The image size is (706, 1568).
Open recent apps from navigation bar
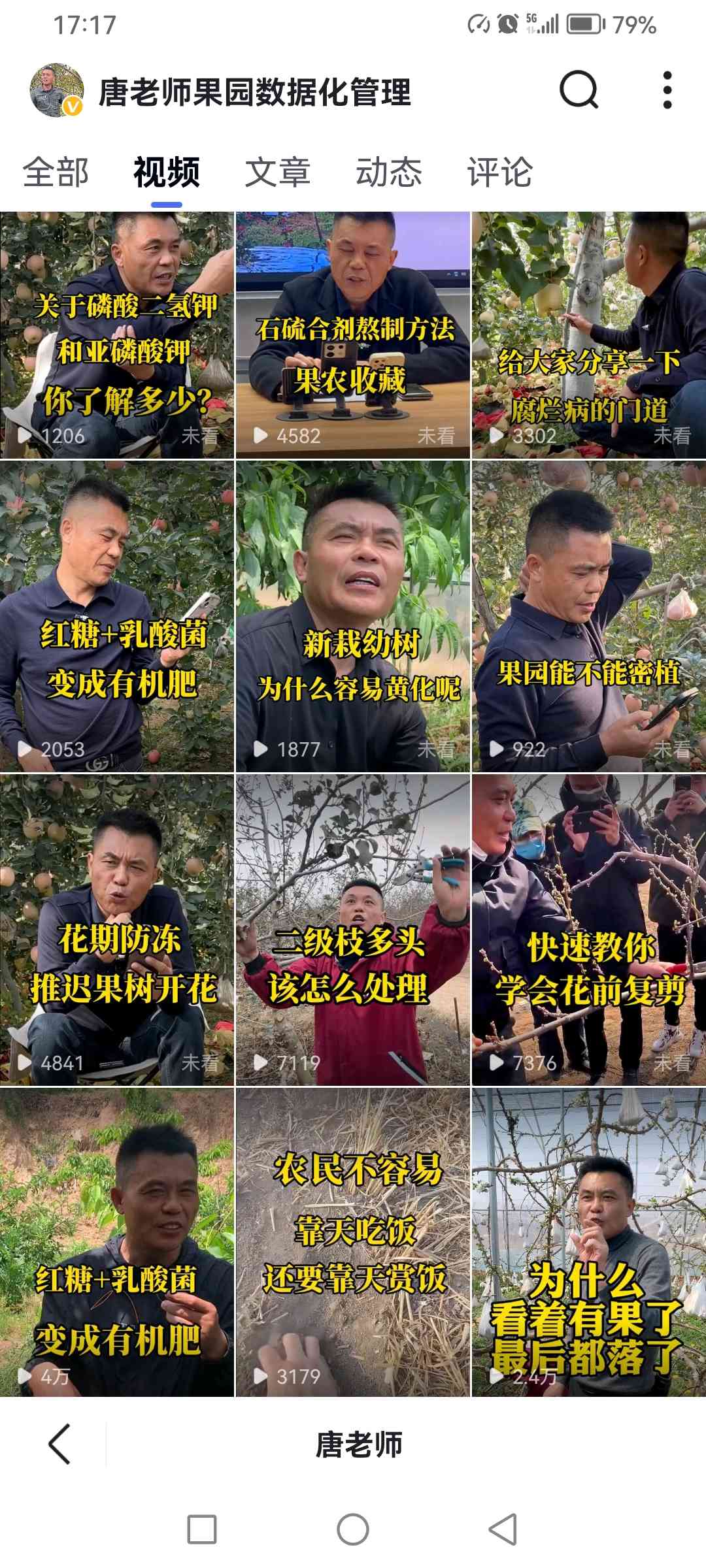click(x=202, y=1529)
